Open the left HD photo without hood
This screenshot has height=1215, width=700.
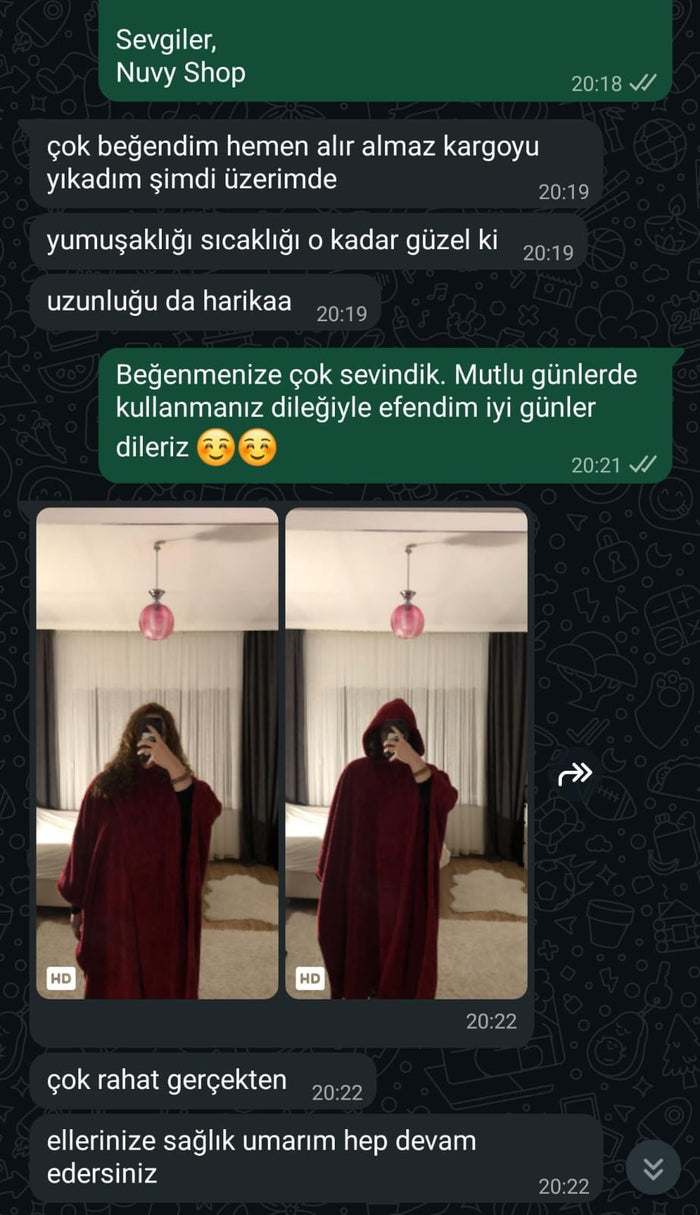[157, 753]
